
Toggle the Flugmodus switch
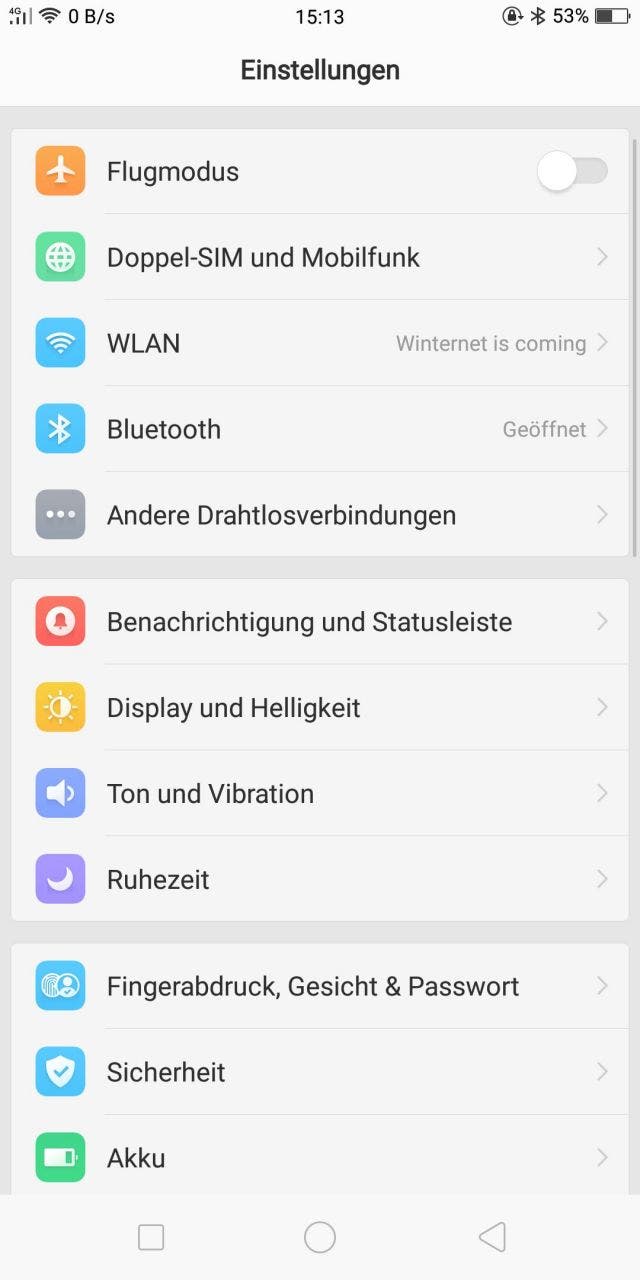point(572,171)
